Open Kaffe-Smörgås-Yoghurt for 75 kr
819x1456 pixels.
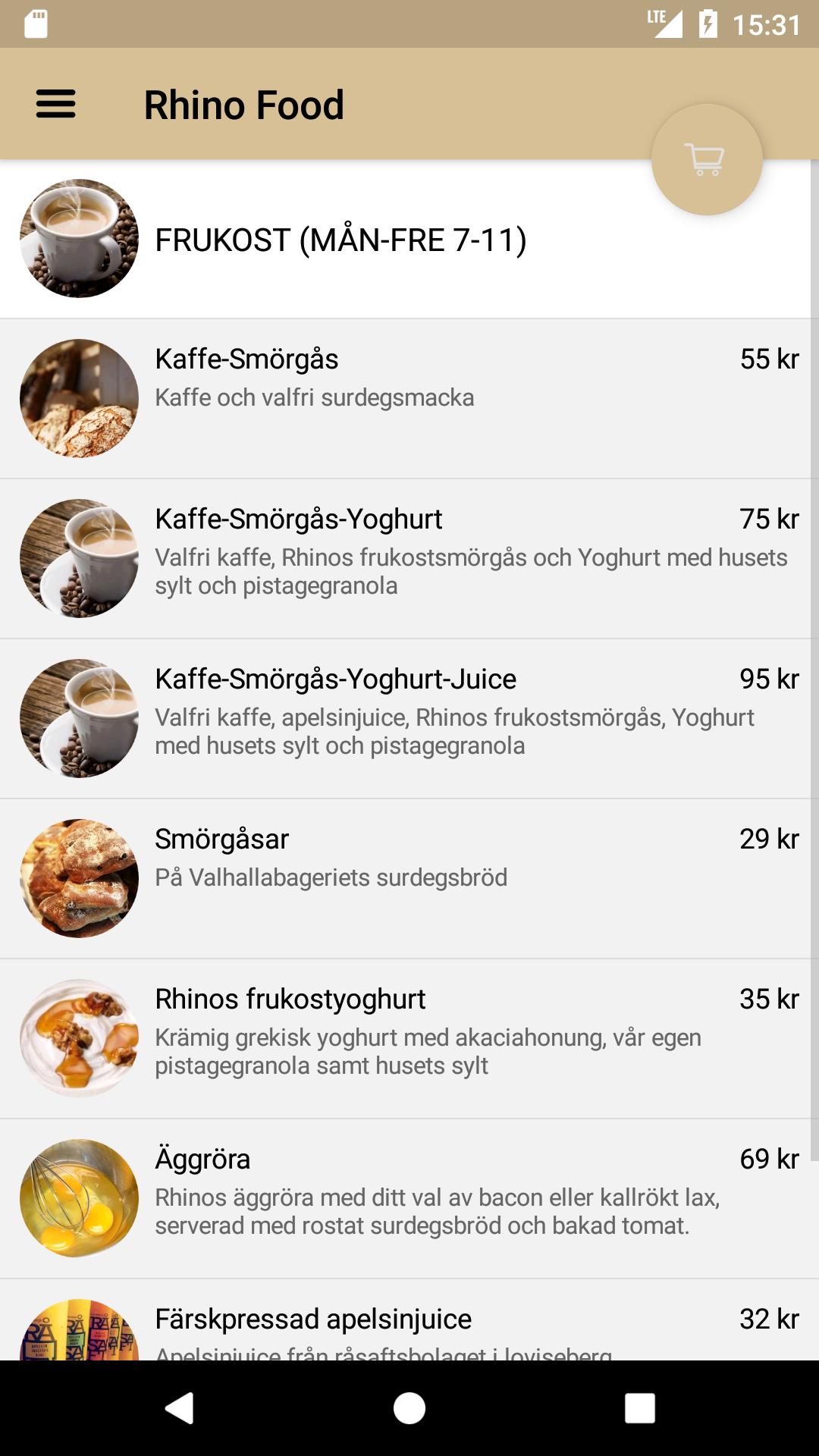click(409, 559)
